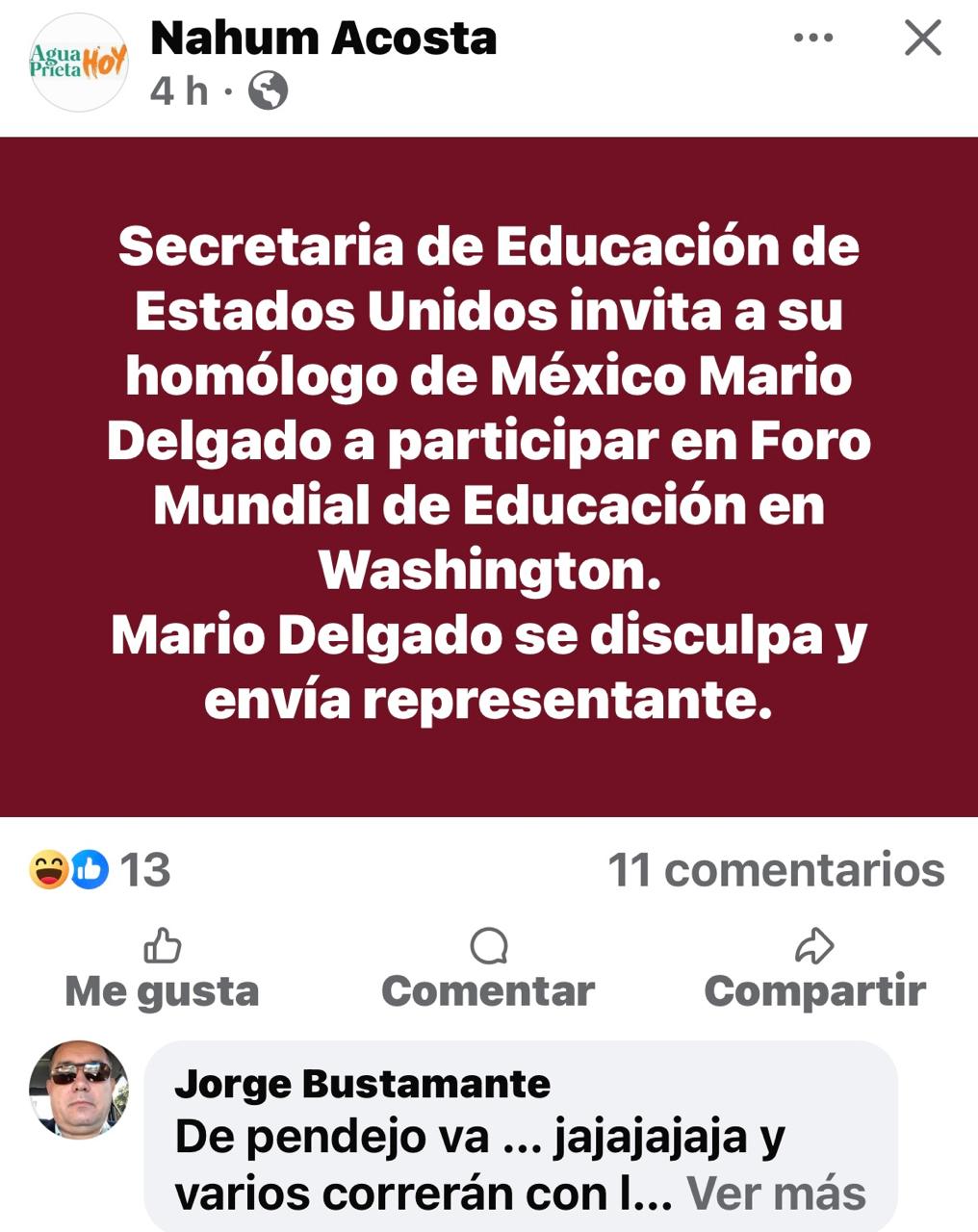View the 13 reactions list
The height and width of the screenshot is (1232, 978).
pos(101,870)
